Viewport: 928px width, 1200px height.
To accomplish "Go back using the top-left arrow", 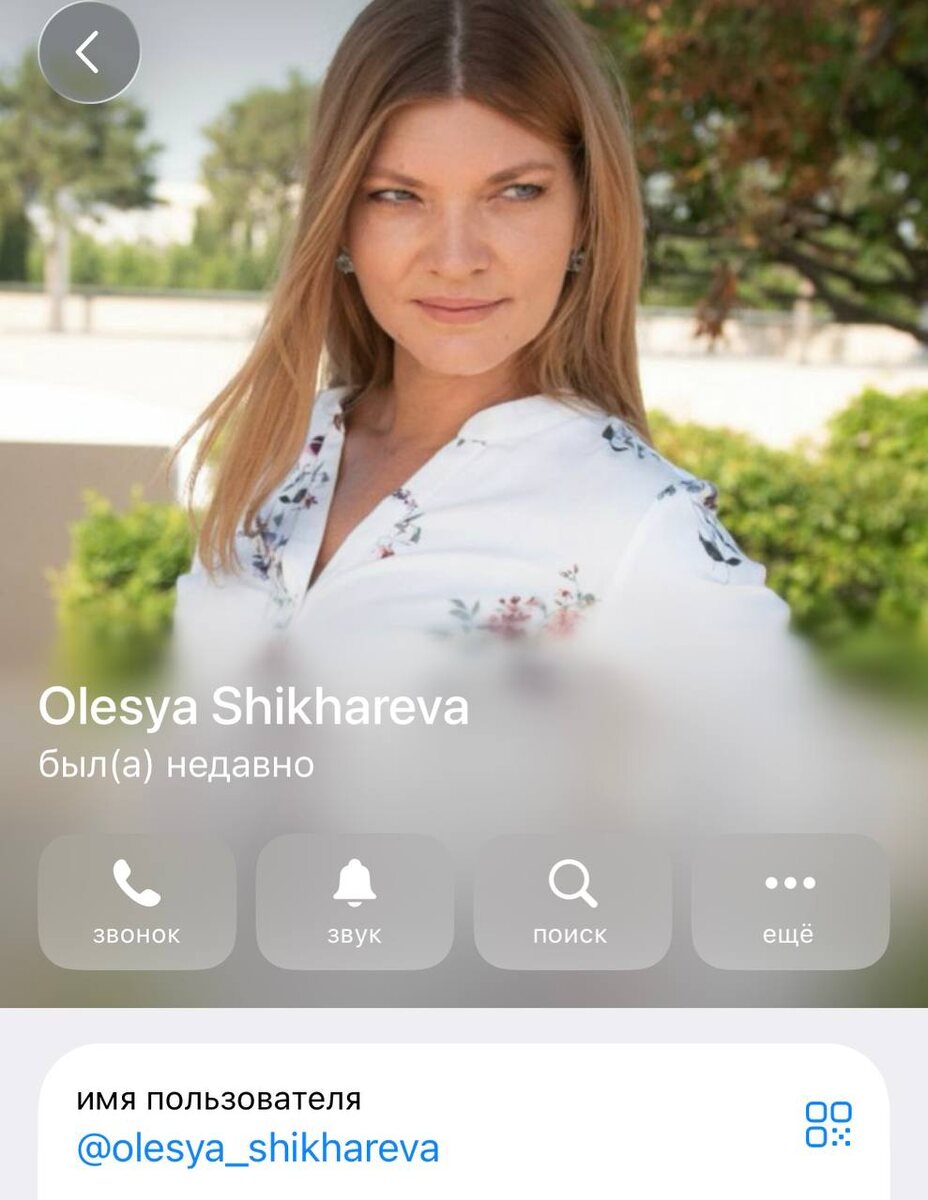I will [88, 52].
